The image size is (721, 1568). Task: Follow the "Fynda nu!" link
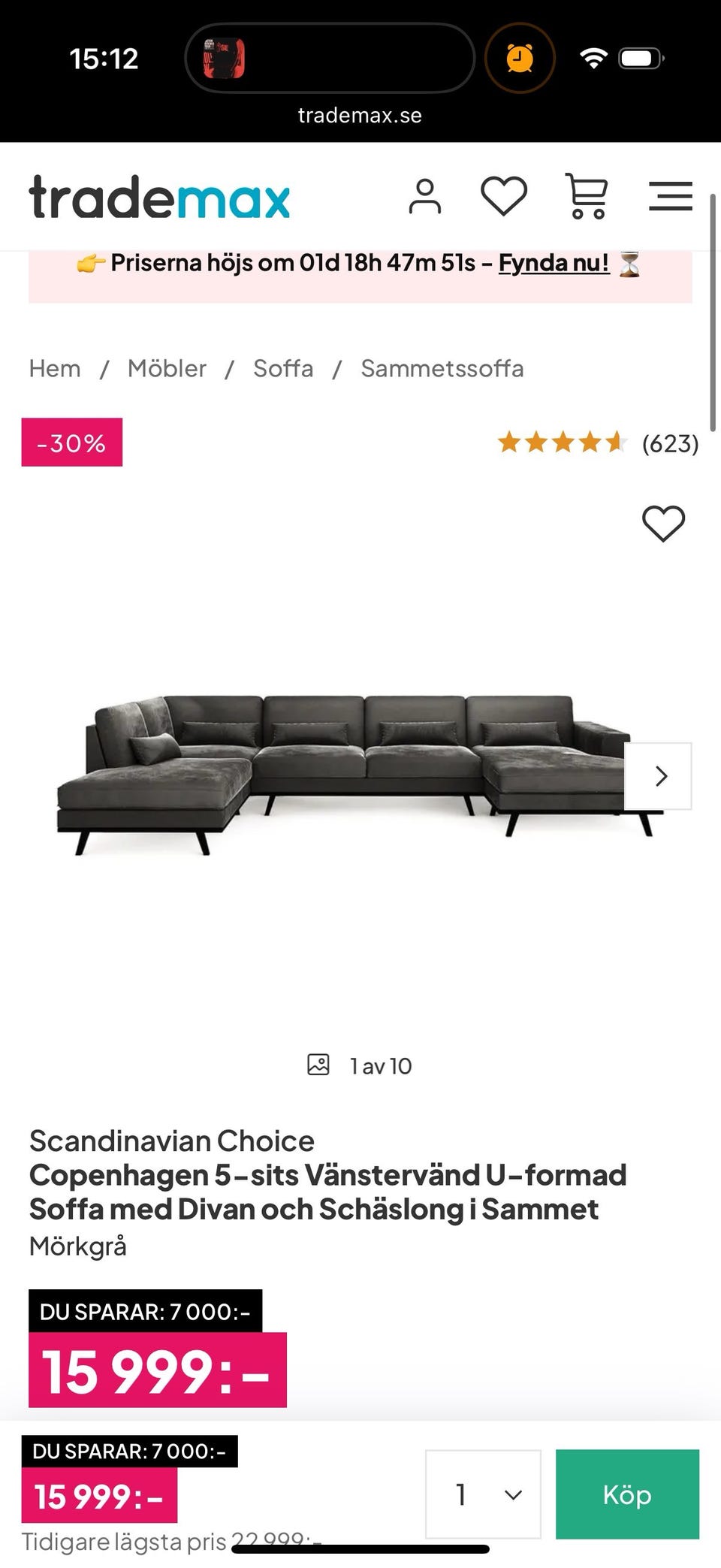coord(554,263)
